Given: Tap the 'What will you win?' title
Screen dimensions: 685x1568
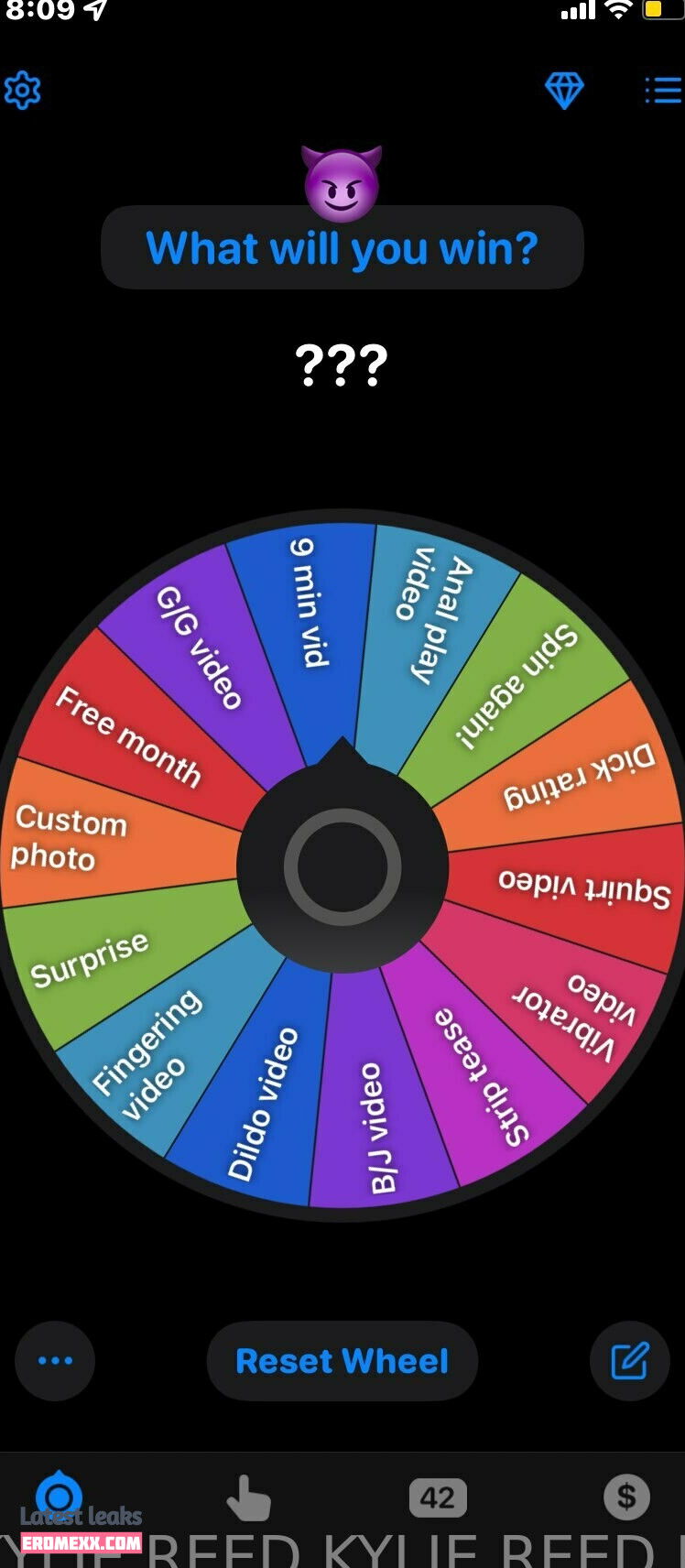Looking at the screenshot, I should 342,248.
